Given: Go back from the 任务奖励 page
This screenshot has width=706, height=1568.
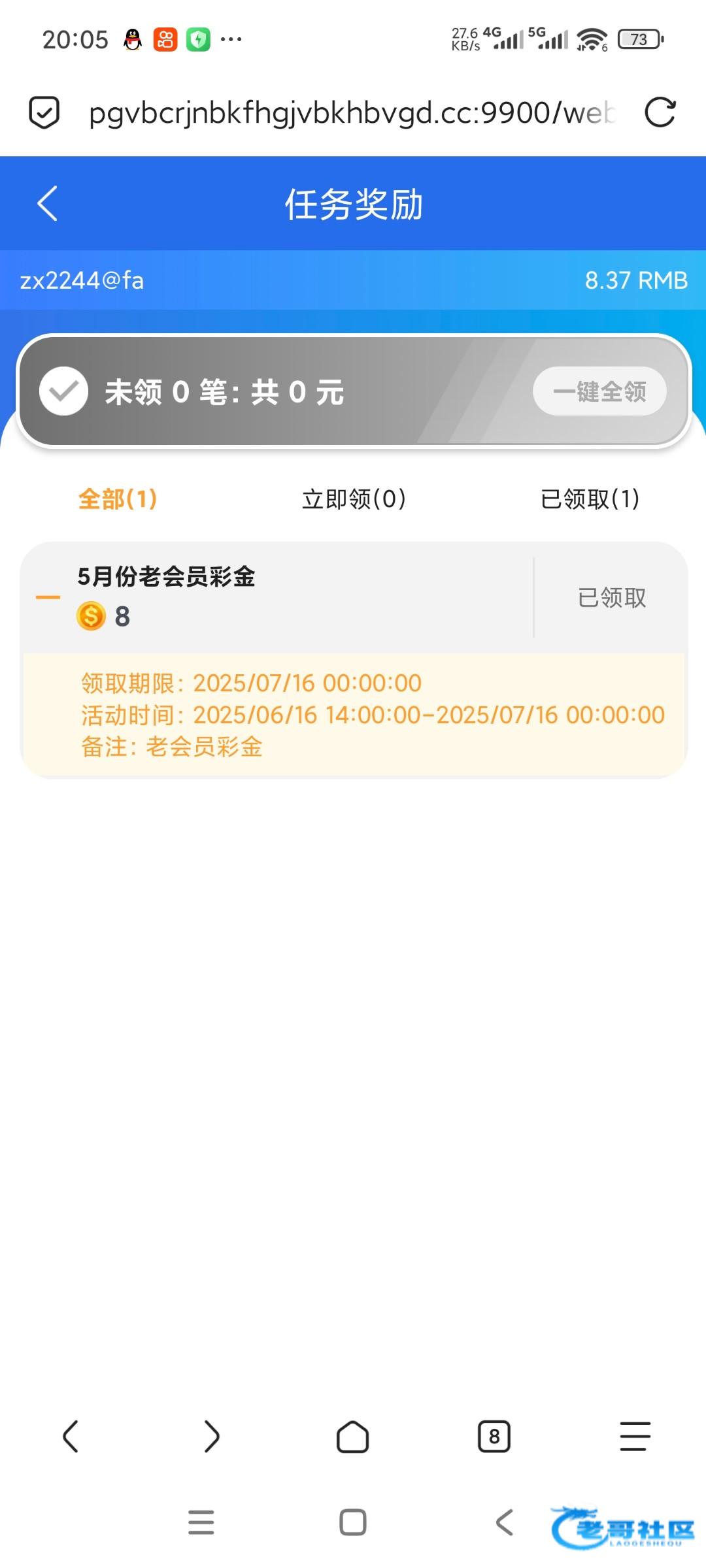Looking at the screenshot, I should [47, 204].
